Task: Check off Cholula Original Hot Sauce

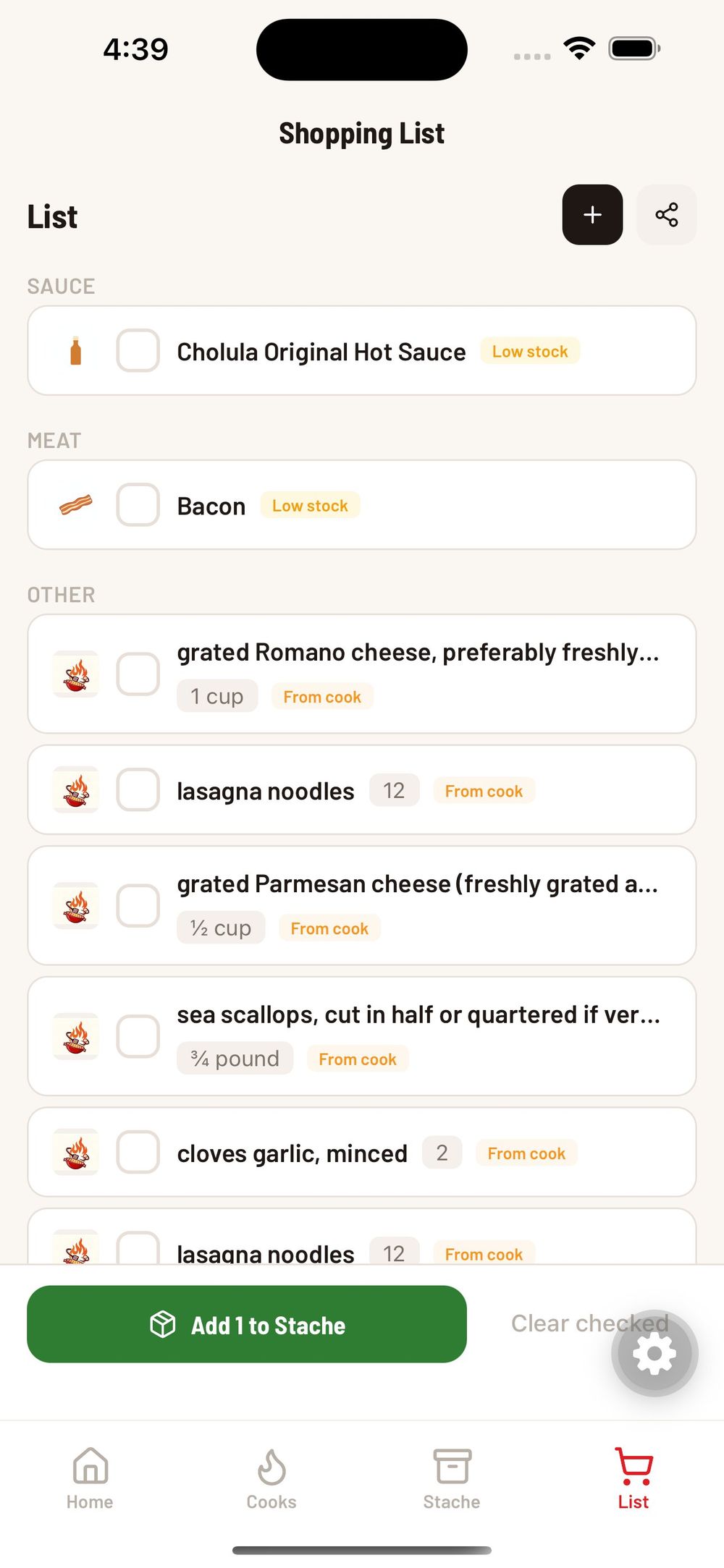Action: pyautogui.click(x=138, y=350)
